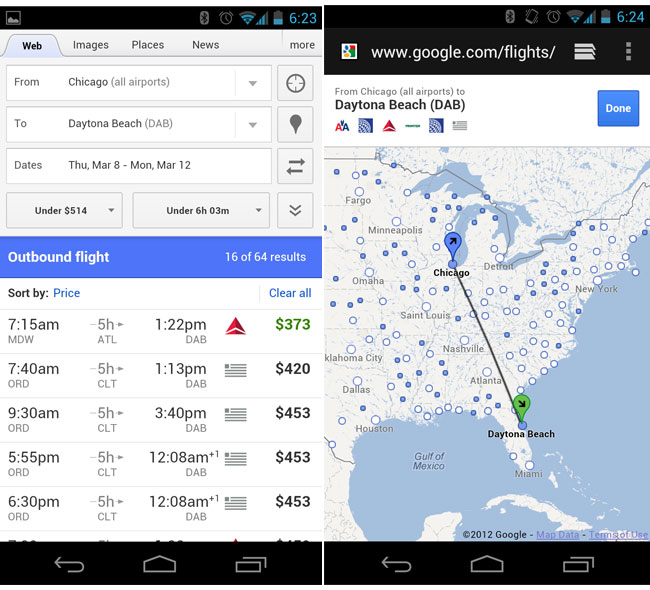Clear all filters
The image size is (650, 590).
click(290, 293)
